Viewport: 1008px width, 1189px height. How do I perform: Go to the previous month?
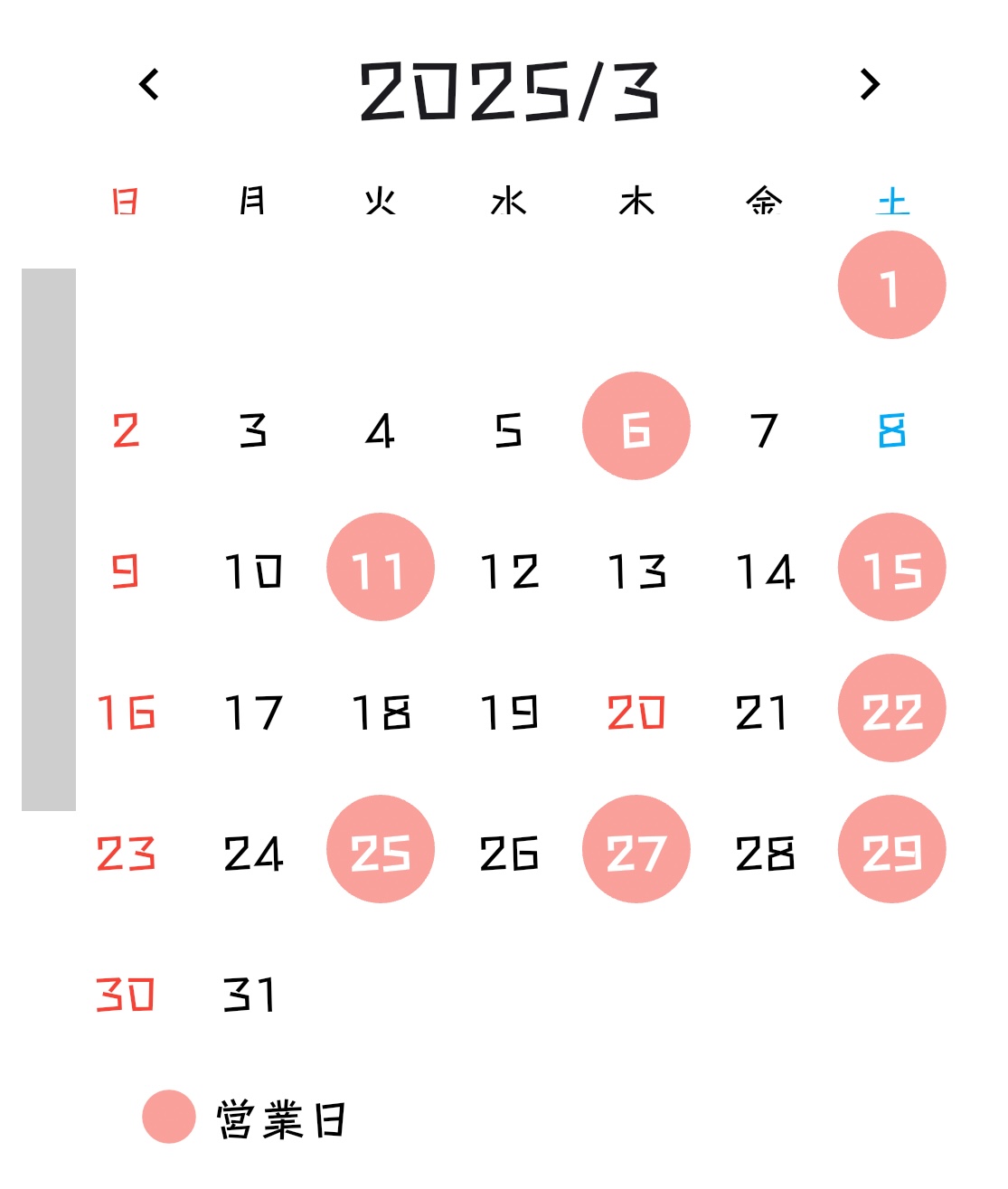pyautogui.click(x=150, y=84)
